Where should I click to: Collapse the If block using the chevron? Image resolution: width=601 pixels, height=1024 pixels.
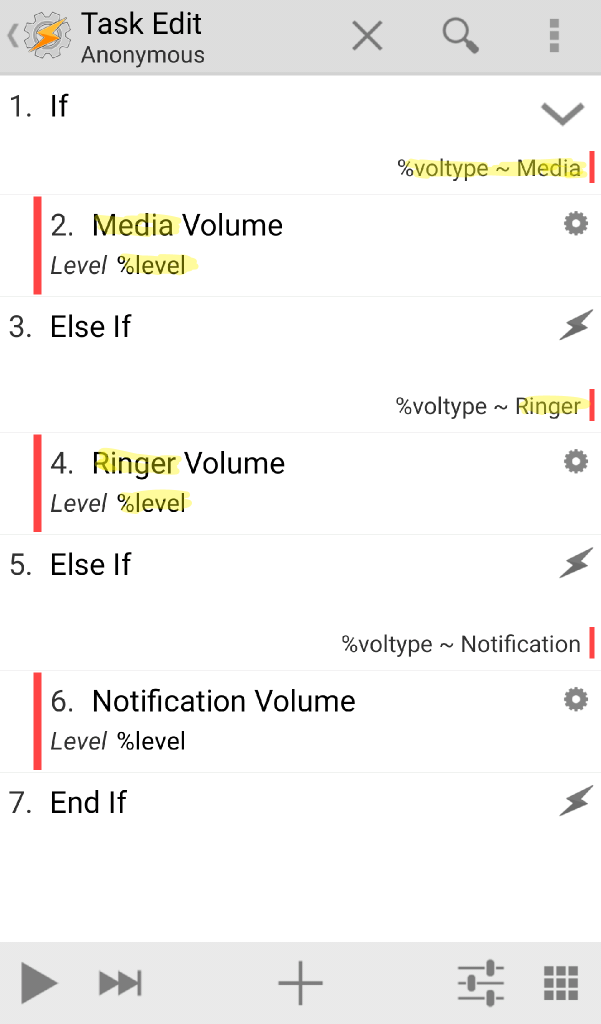pyautogui.click(x=562, y=114)
